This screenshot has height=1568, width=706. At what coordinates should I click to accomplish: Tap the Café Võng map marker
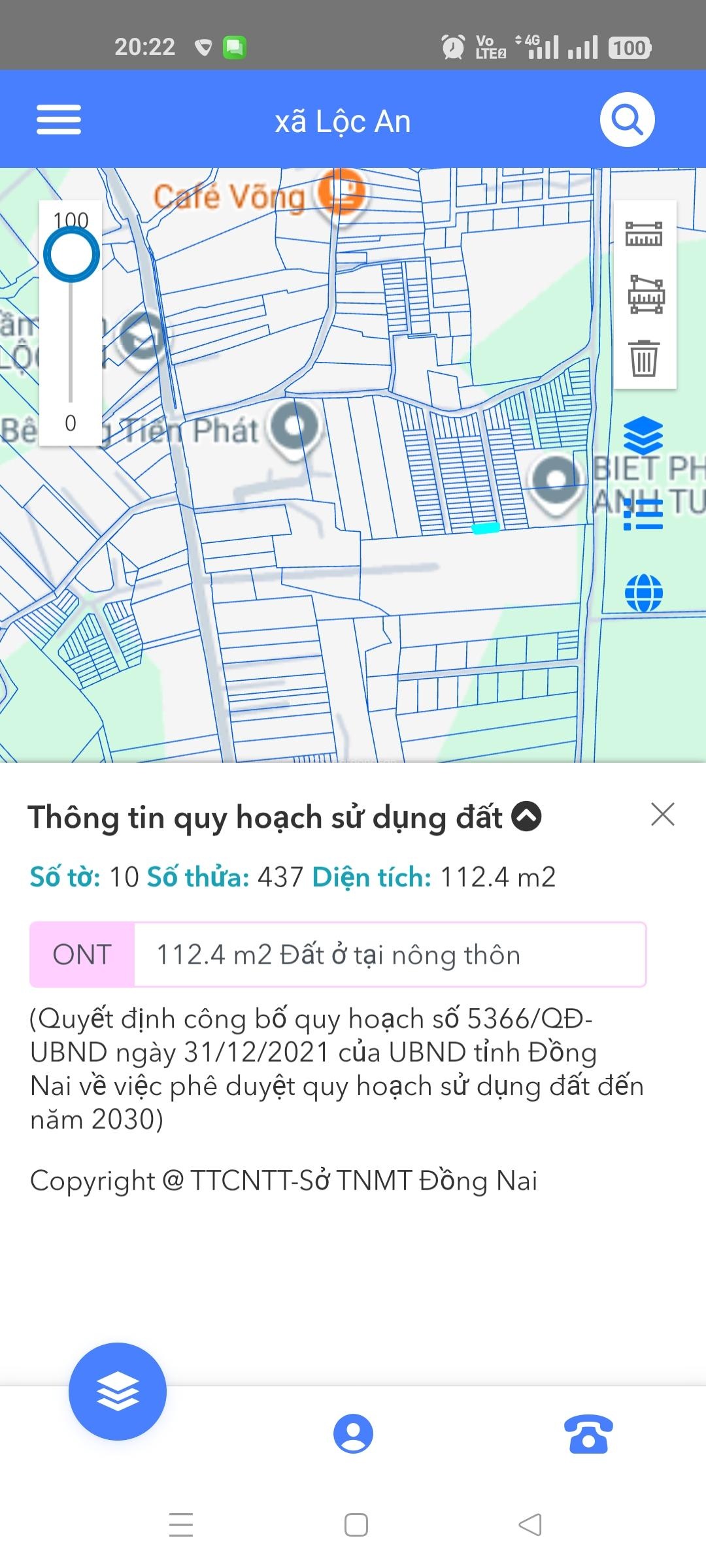[x=339, y=194]
